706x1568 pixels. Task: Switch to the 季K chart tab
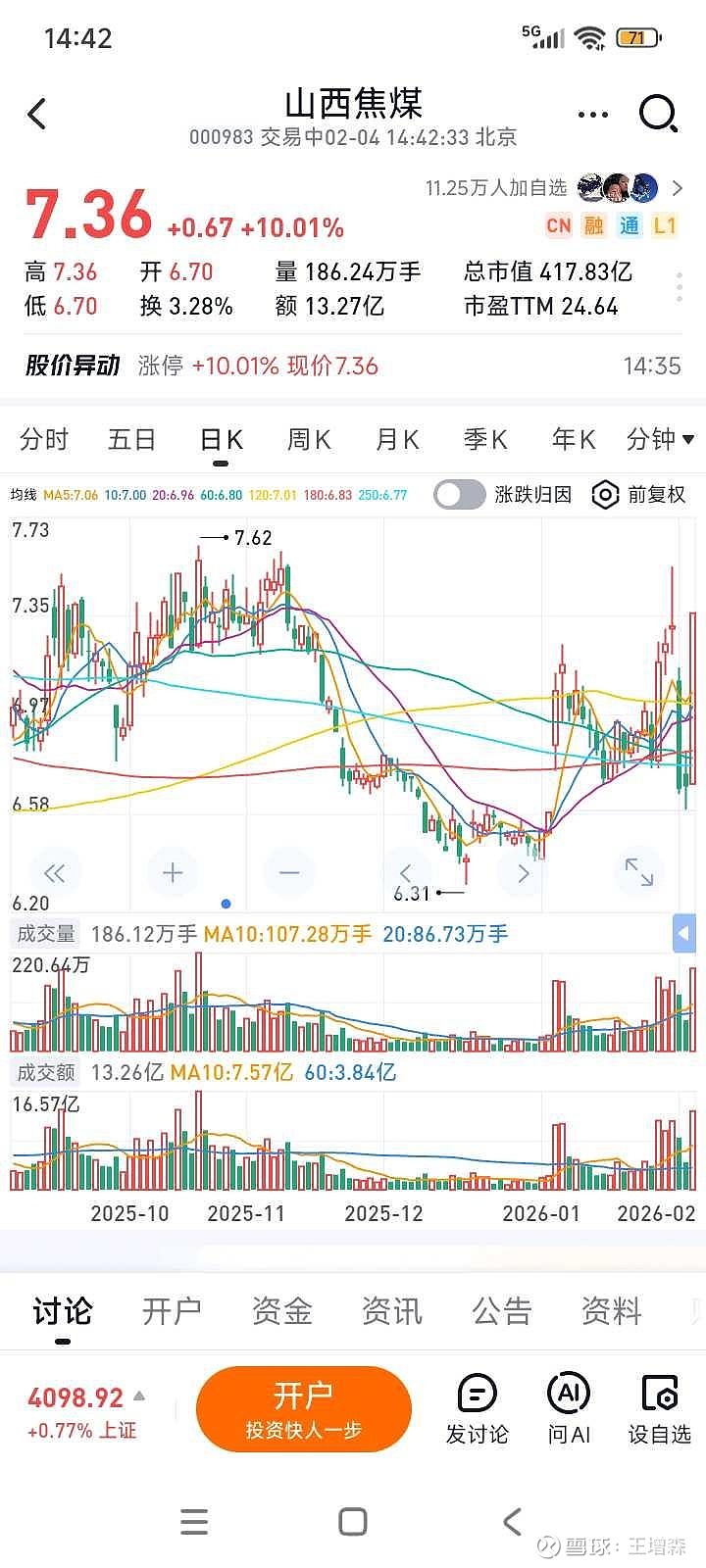(485, 439)
